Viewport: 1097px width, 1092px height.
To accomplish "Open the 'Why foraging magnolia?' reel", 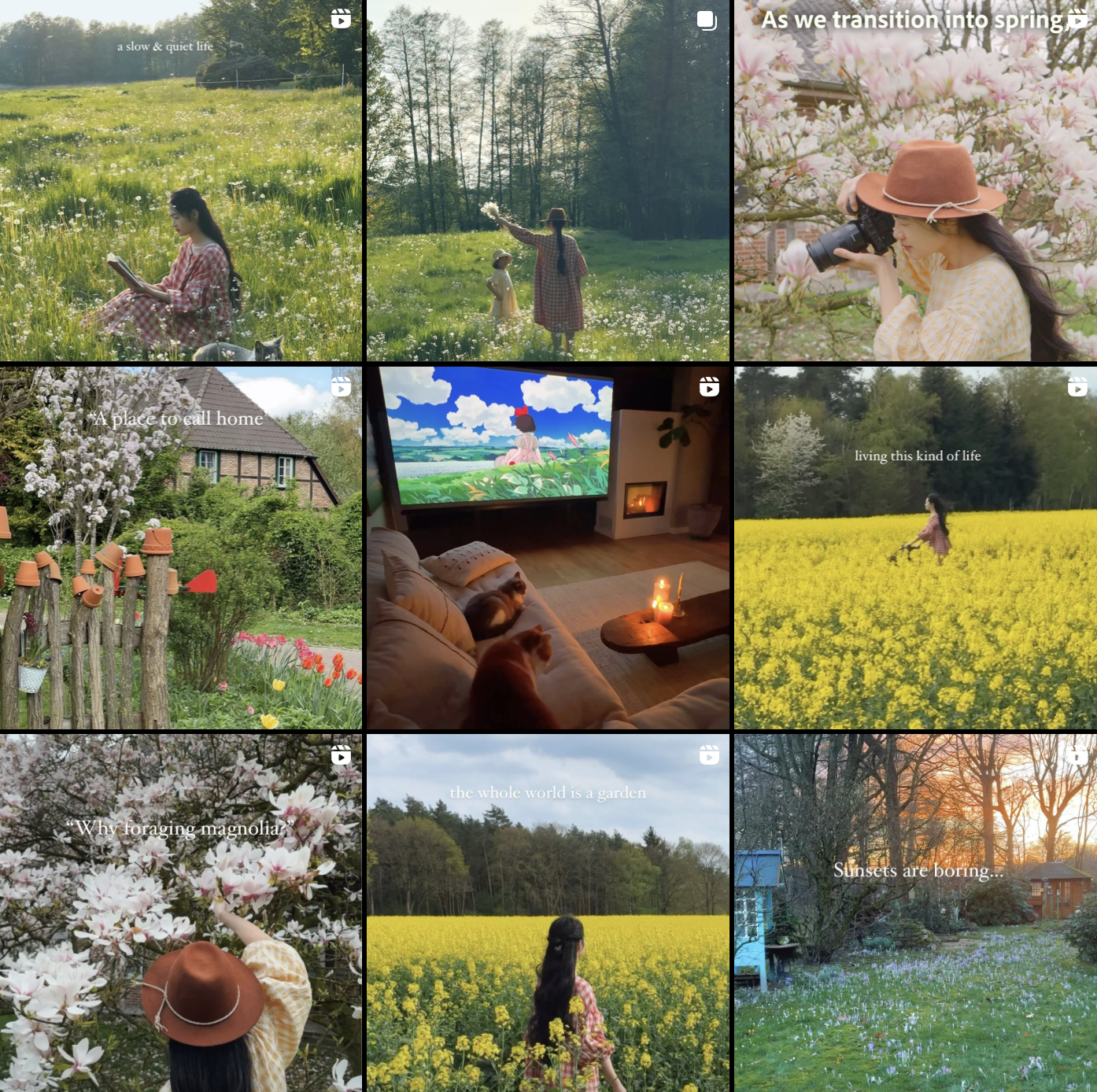I will click(180, 913).
